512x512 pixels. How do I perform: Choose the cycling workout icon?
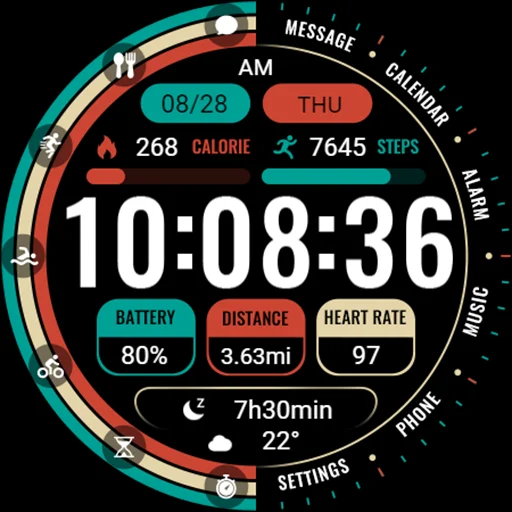(x=50, y=366)
